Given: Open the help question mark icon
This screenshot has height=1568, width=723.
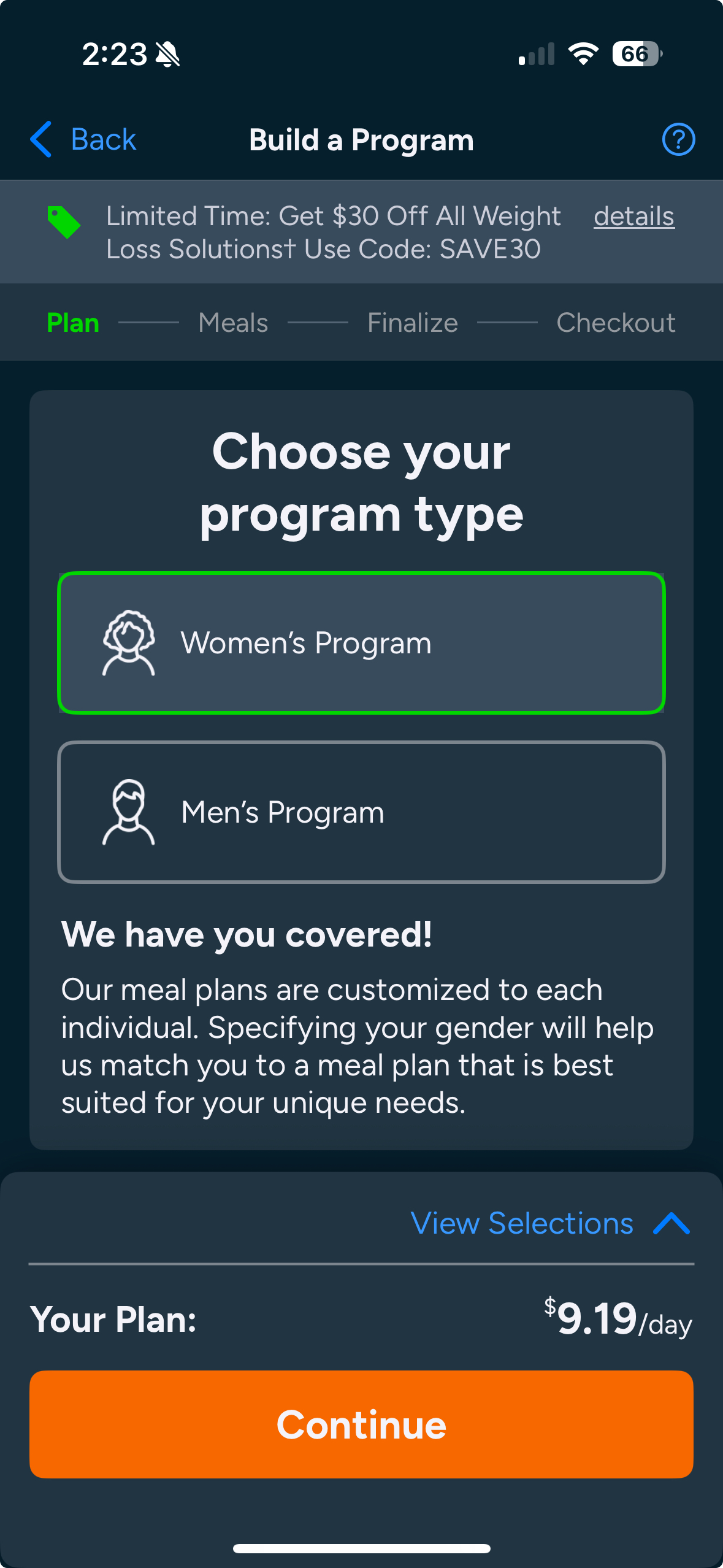Looking at the screenshot, I should (x=678, y=139).
